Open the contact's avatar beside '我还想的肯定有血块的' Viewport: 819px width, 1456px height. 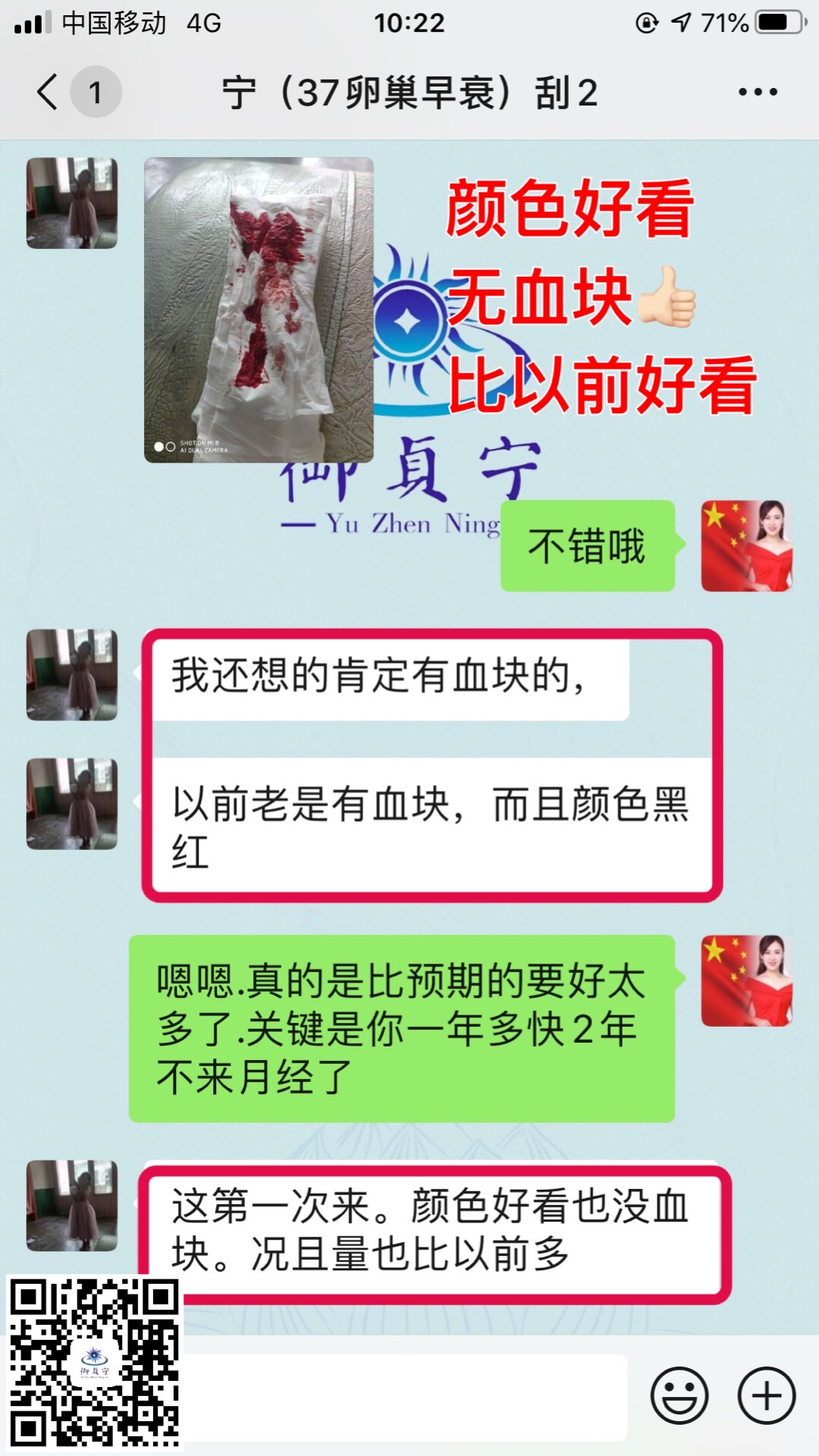pos(72,674)
